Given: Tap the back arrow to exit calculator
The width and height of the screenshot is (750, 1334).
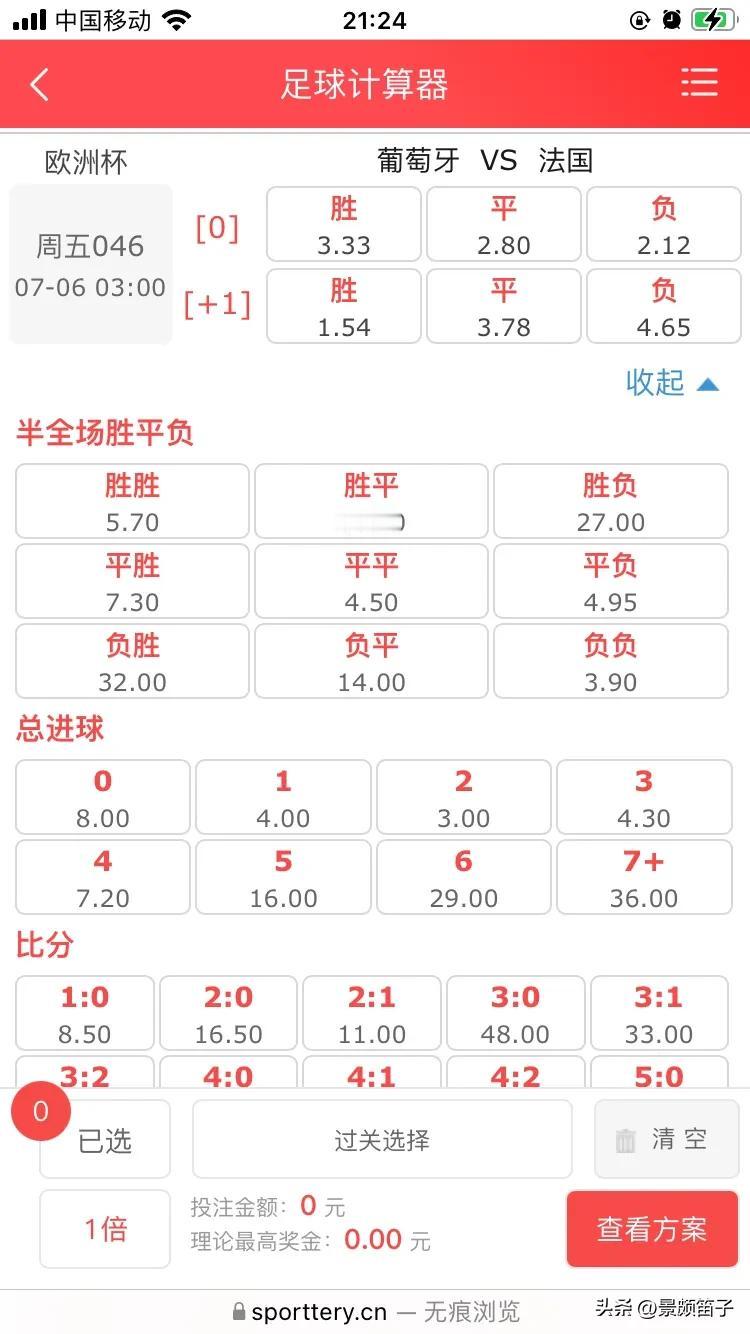Looking at the screenshot, I should pos(39,83).
